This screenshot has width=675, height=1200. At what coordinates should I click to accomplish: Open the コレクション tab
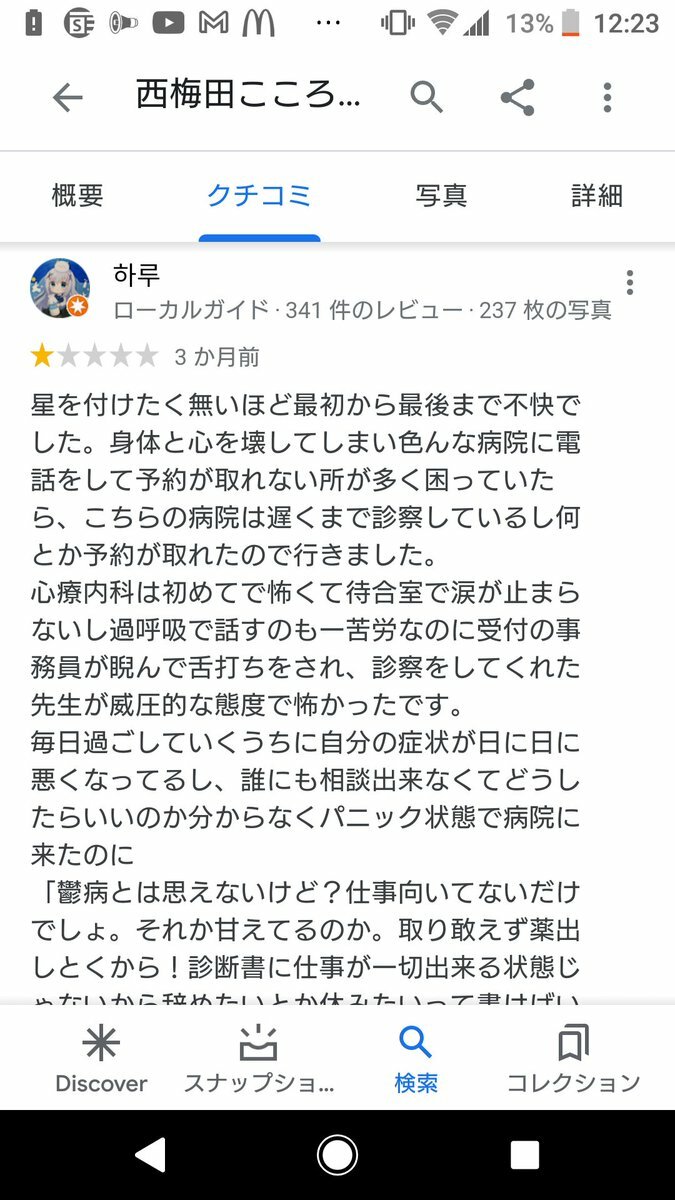click(x=573, y=1059)
